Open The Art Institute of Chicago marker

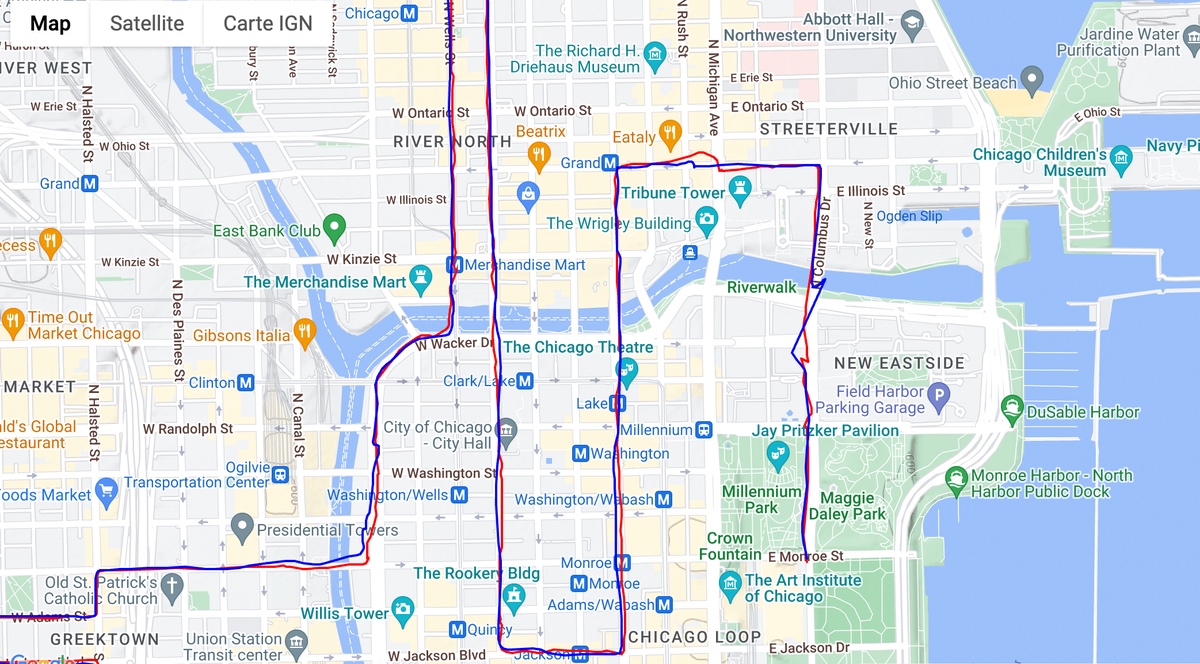point(730,582)
